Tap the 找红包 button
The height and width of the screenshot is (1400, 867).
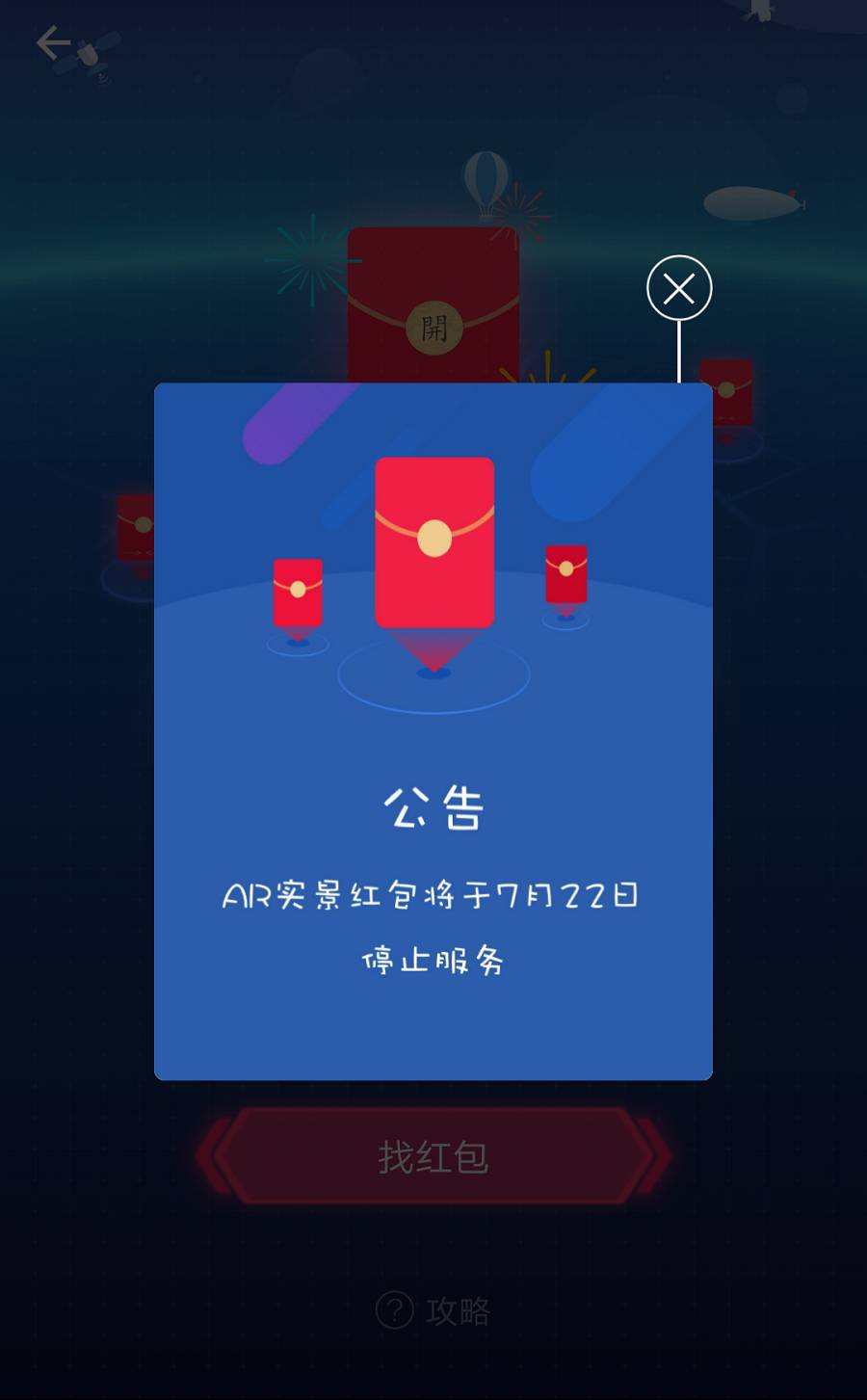click(433, 1156)
